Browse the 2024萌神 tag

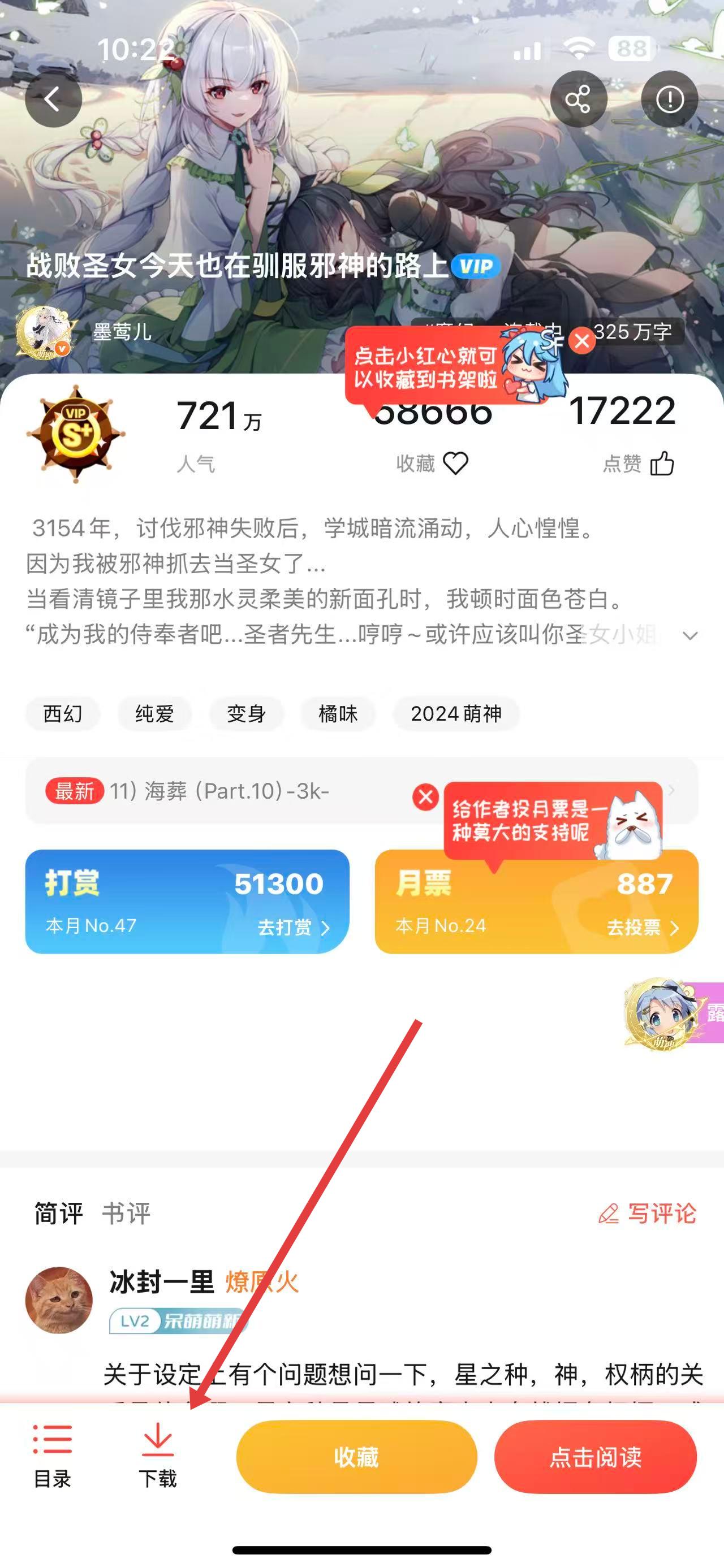click(456, 713)
